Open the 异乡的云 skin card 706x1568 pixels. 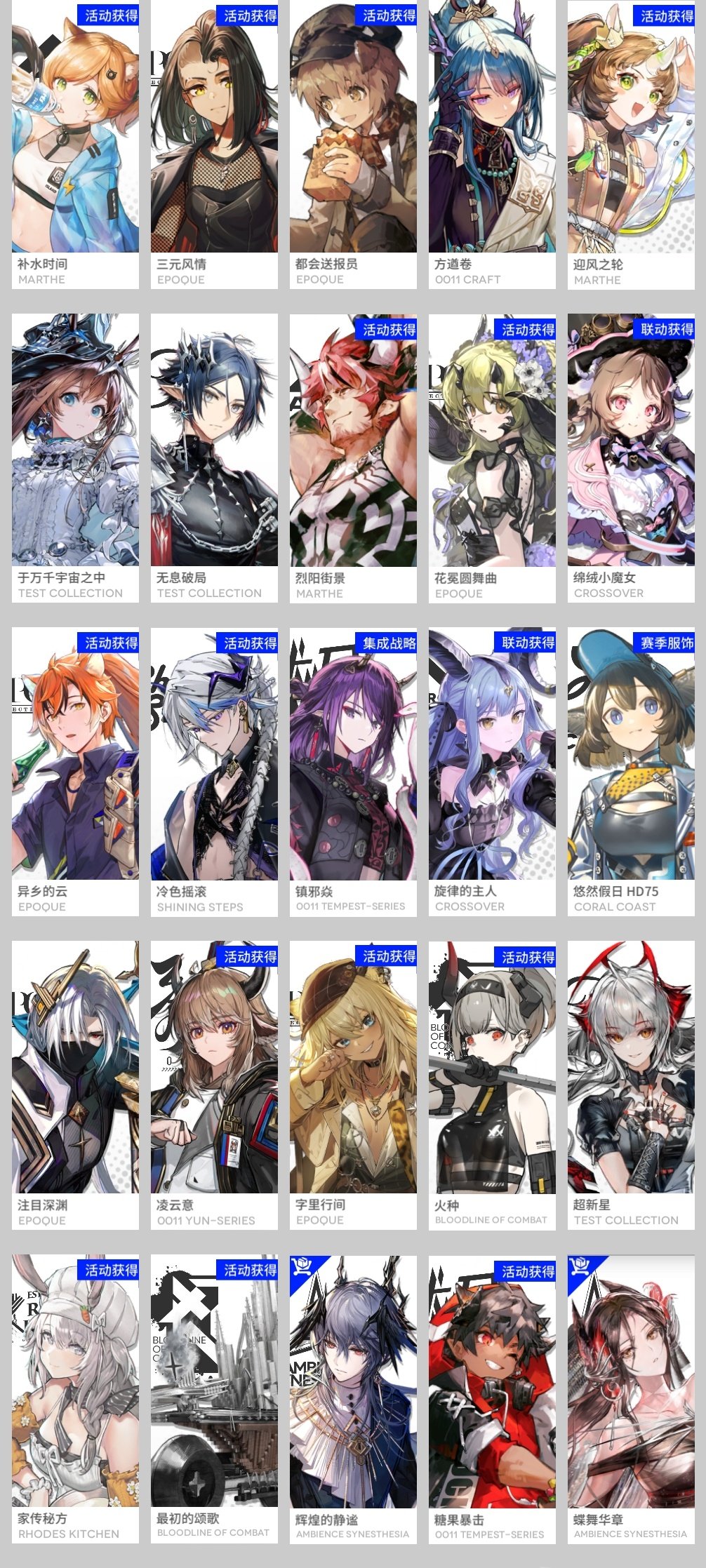tap(75, 771)
